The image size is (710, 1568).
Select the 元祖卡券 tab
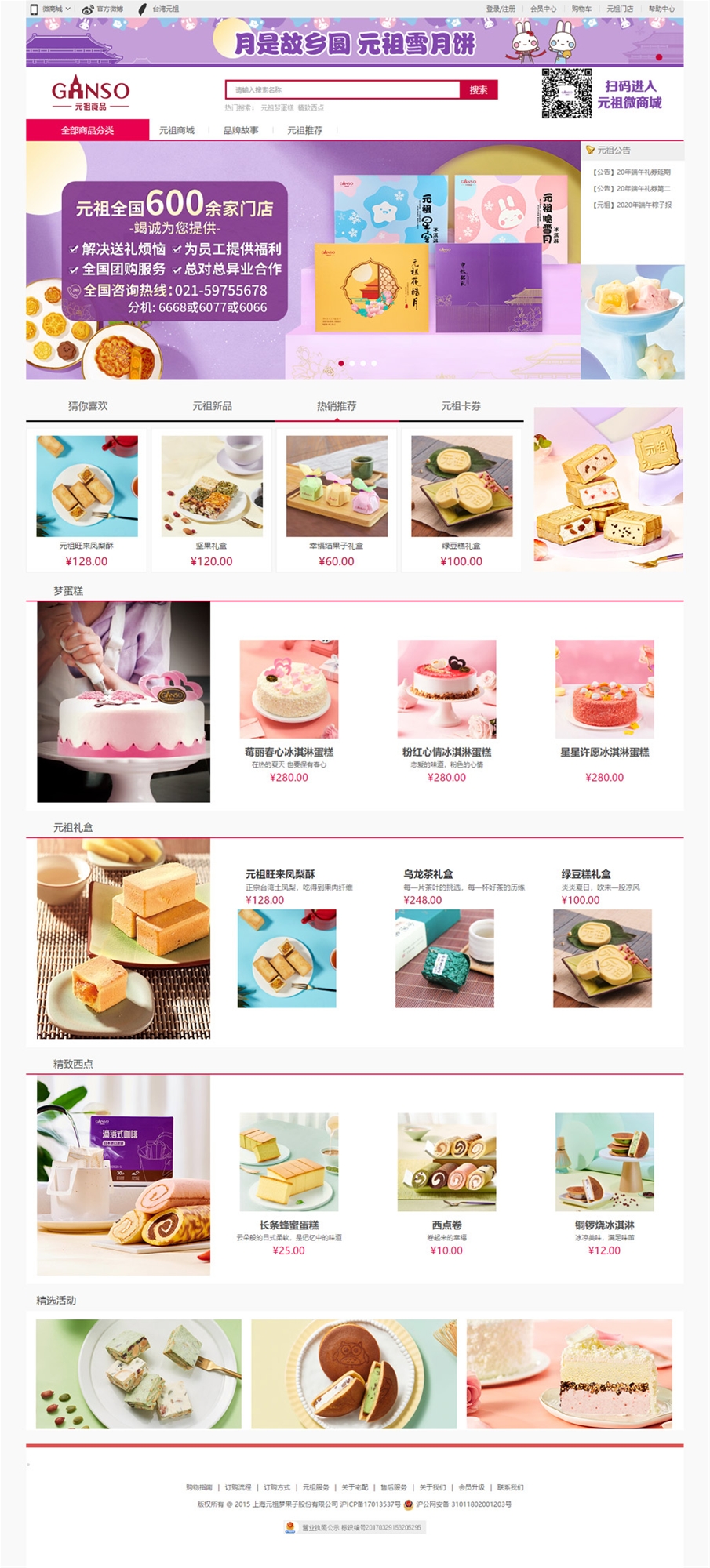pos(461,406)
